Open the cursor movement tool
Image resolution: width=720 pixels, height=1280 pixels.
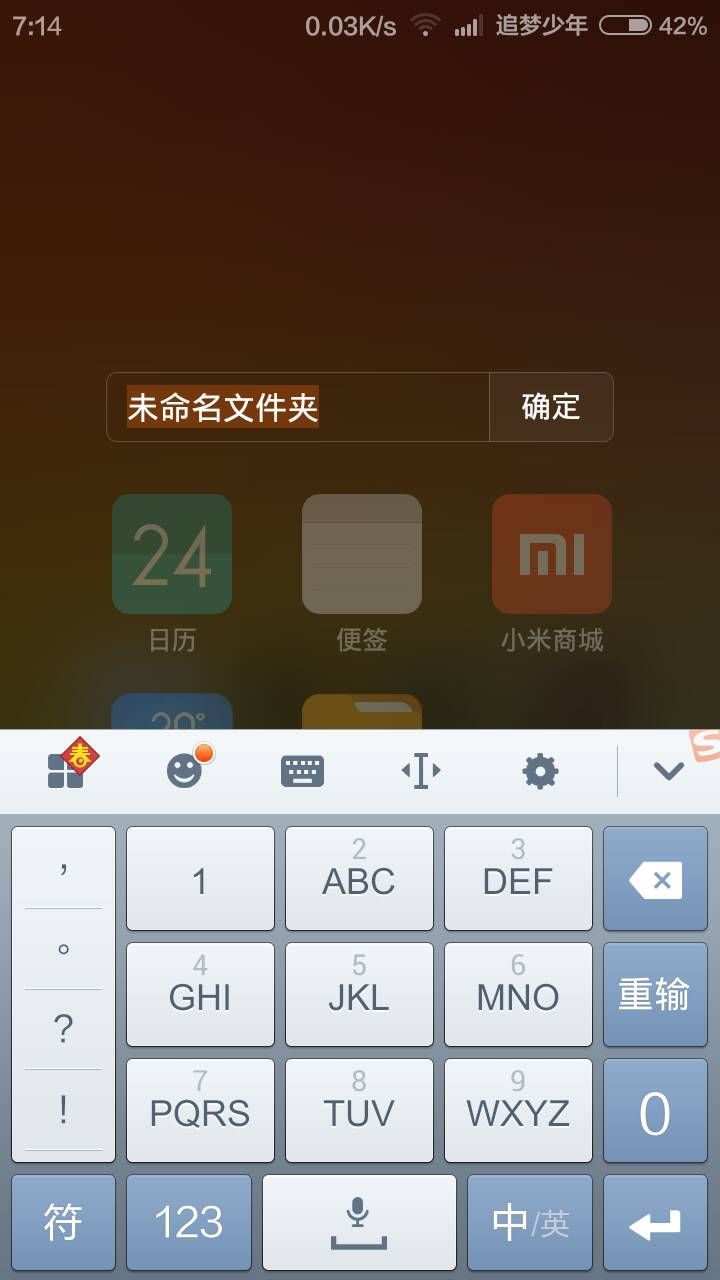(x=421, y=771)
